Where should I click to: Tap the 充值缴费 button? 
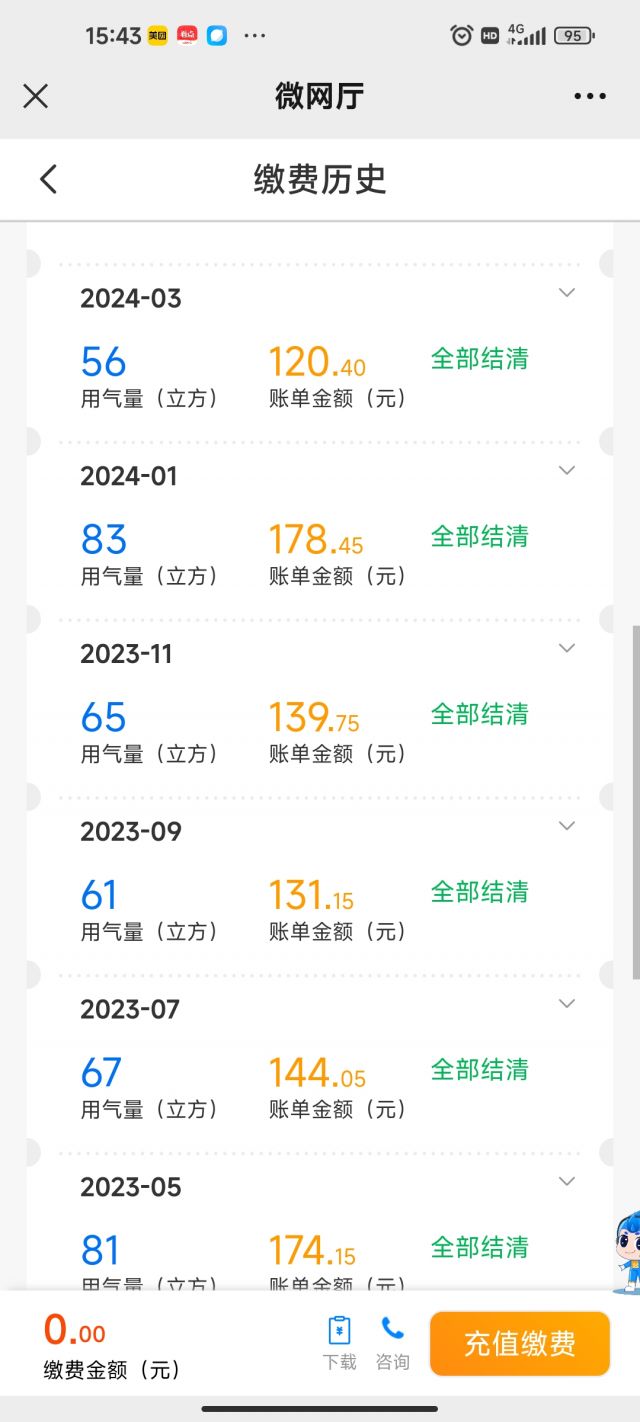click(x=519, y=1343)
